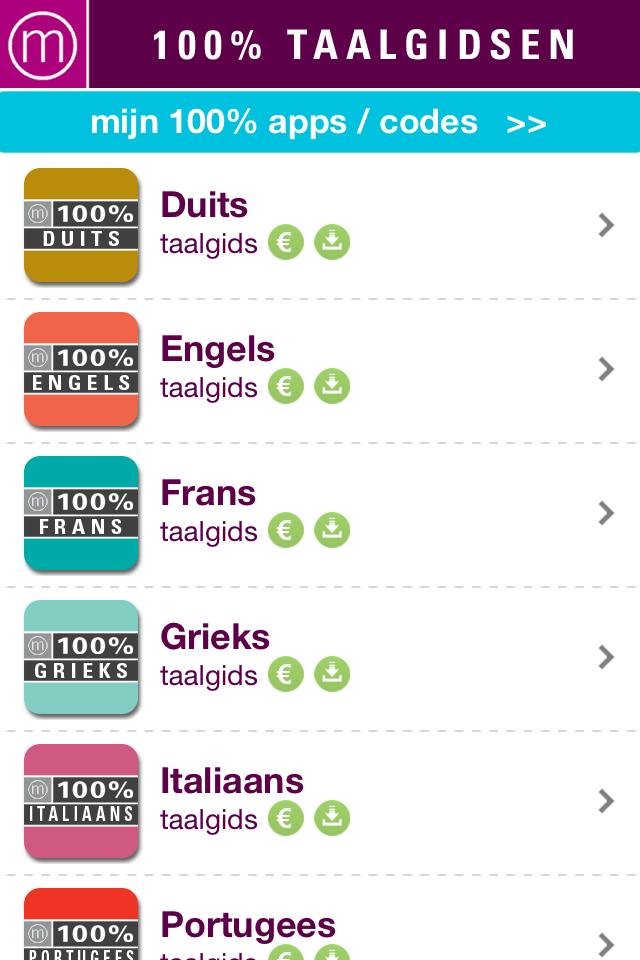Image resolution: width=640 pixels, height=960 pixels.
Task: Download the Engels taalgids
Action: pos(332,387)
